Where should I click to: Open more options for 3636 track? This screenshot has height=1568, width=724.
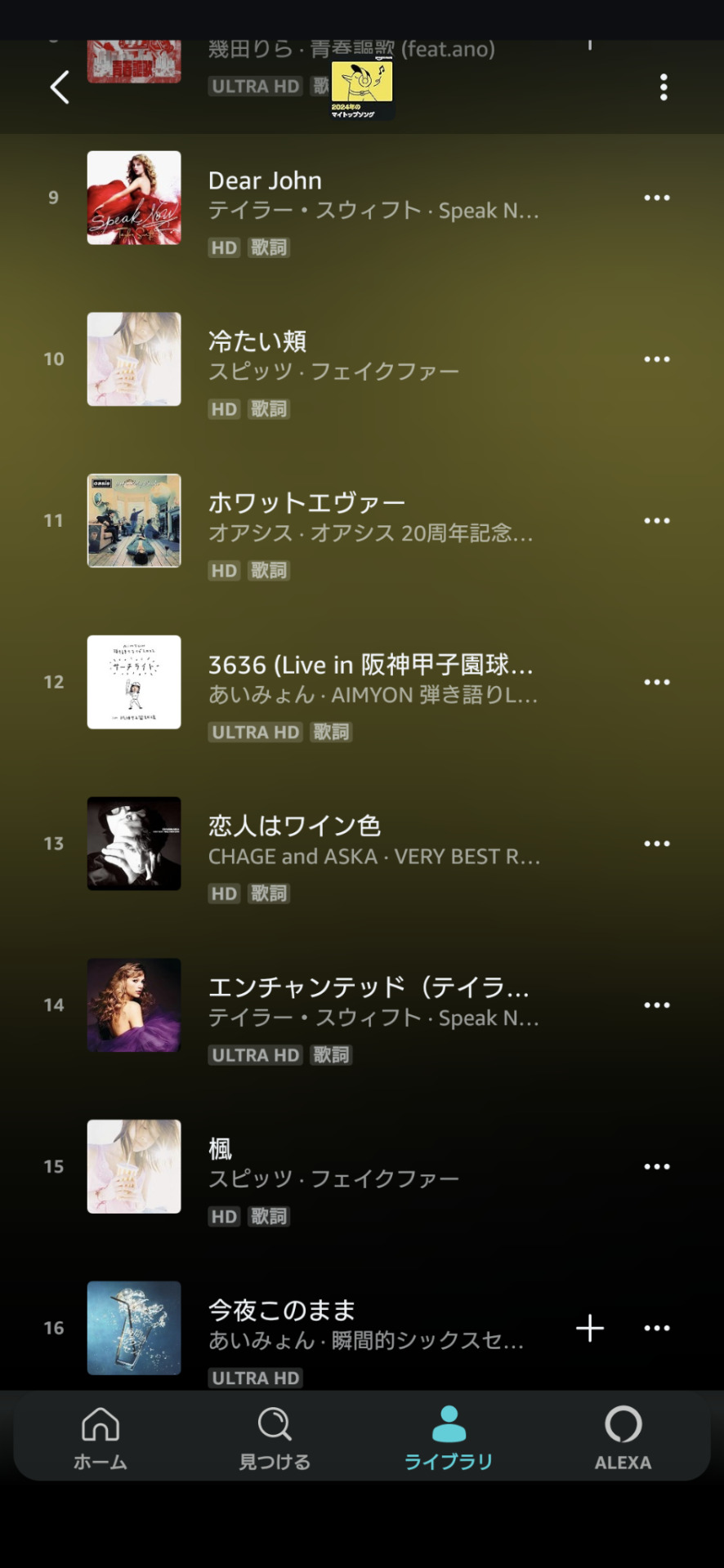pos(656,682)
